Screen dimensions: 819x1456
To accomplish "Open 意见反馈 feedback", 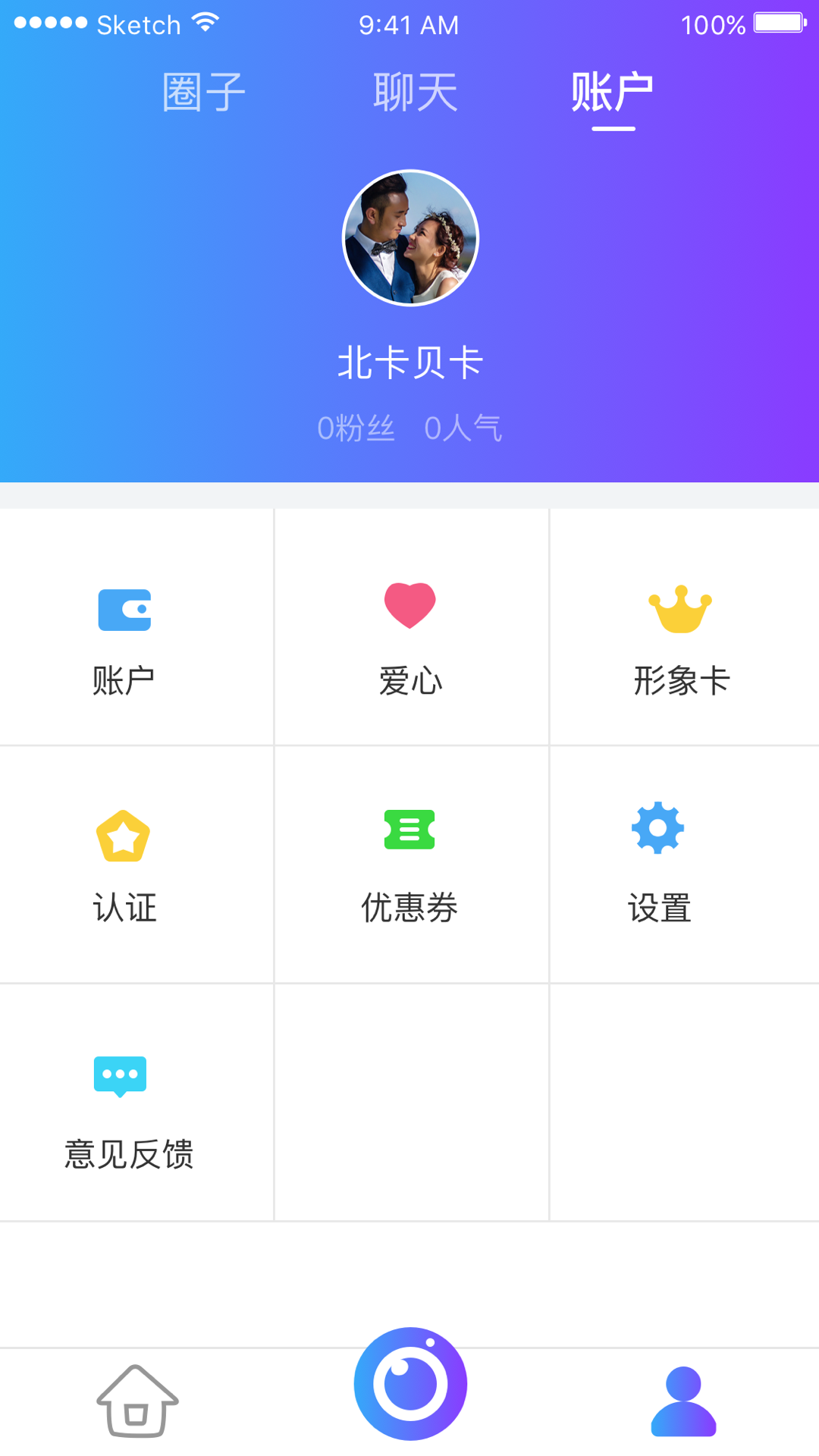I will tap(127, 1107).
